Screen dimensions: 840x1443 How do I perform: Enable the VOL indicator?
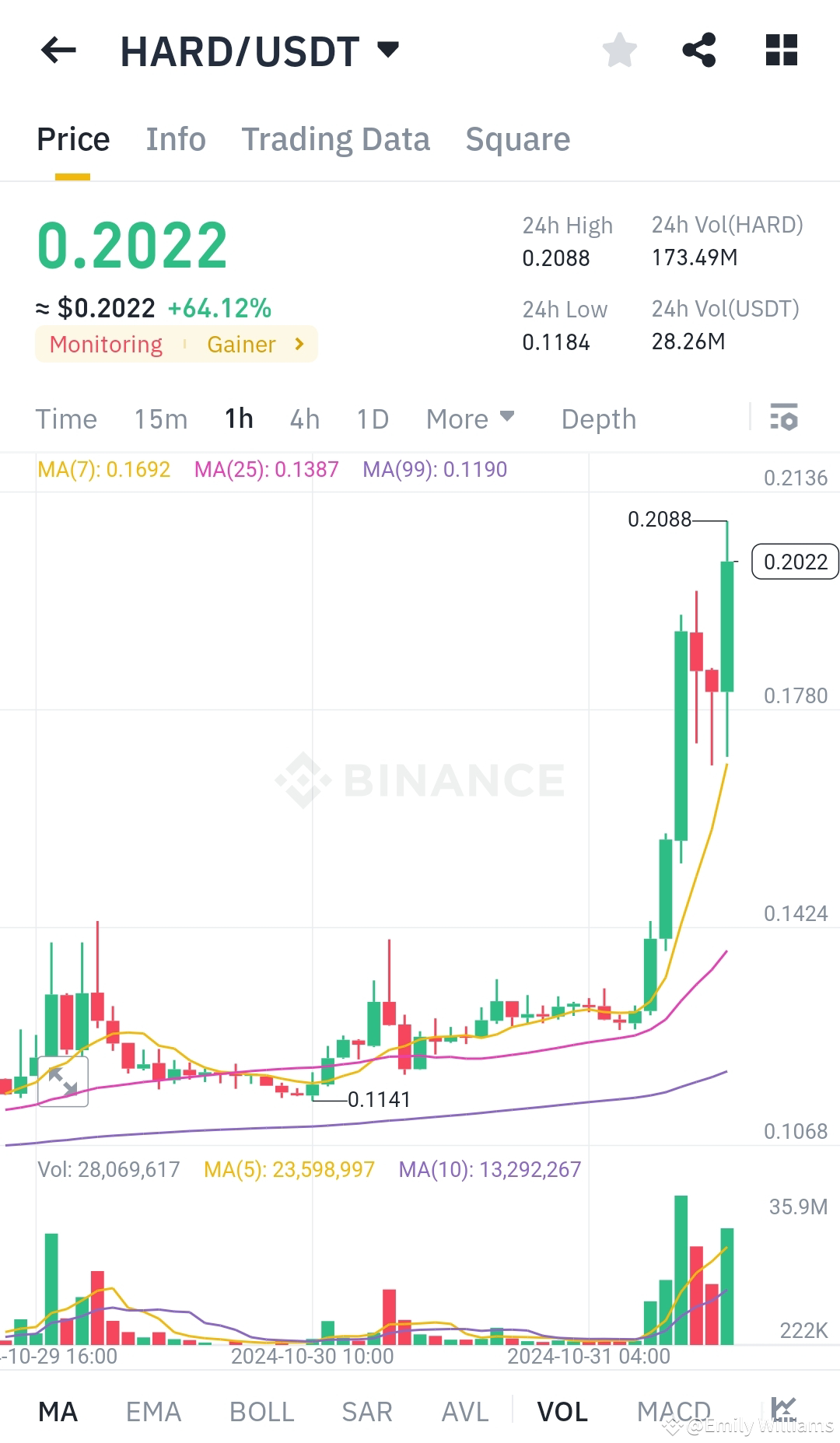[x=562, y=1410]
